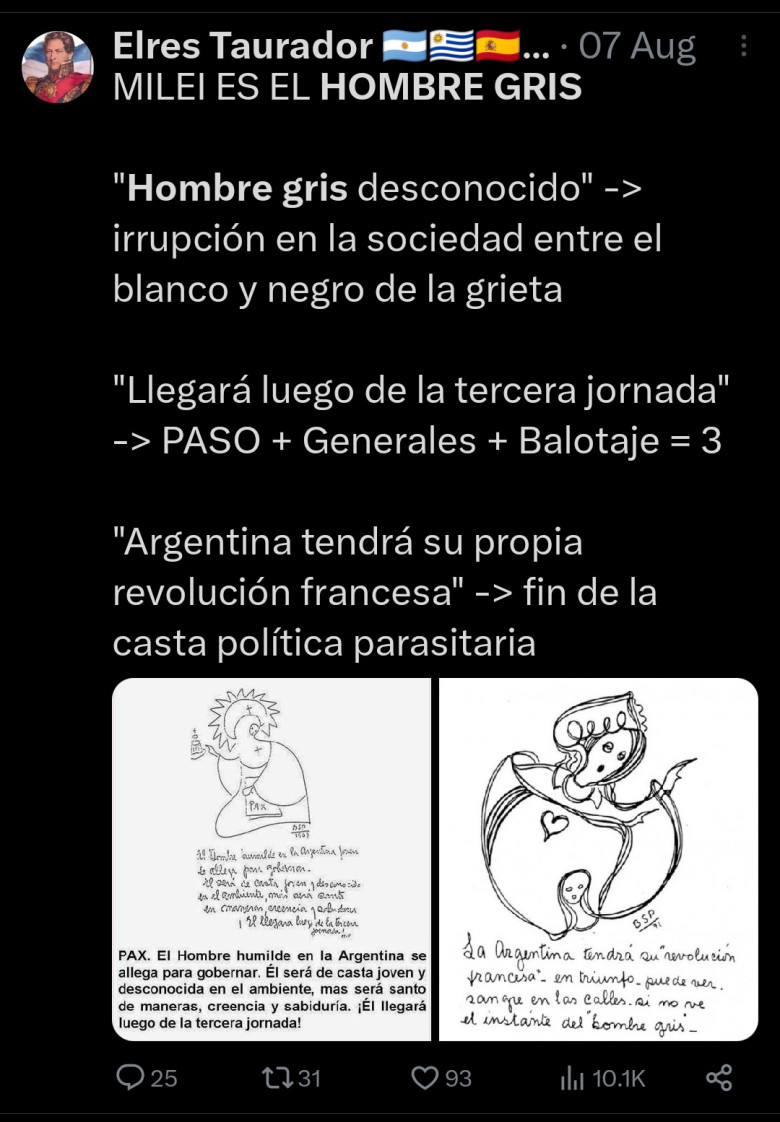The image size is (780, 1122).
Task: Open Elres Taurador's profile avatar
Action: pyautogui.click(x=57, y=67)
